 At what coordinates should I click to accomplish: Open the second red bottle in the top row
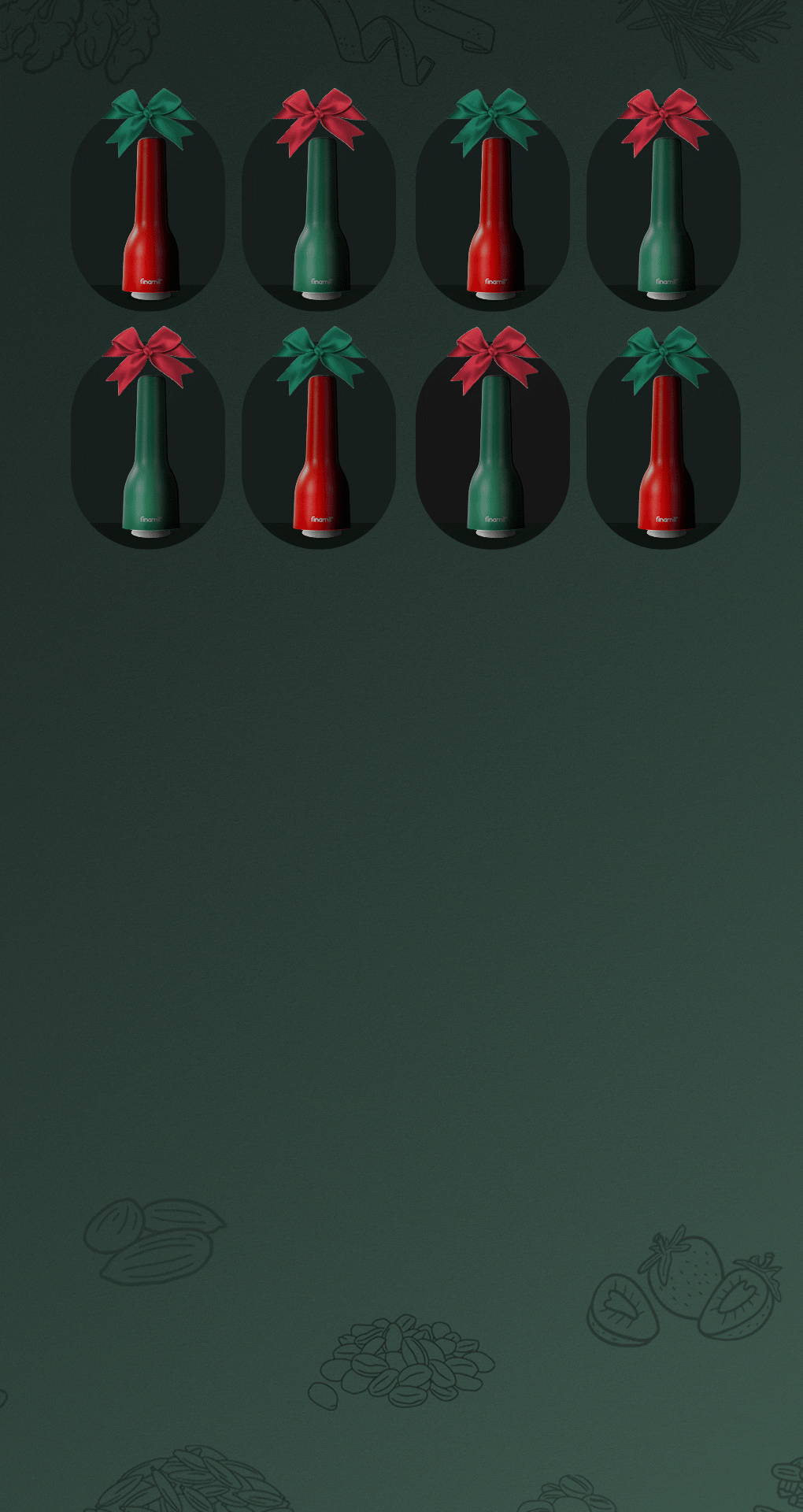click(x=493, y=217)
